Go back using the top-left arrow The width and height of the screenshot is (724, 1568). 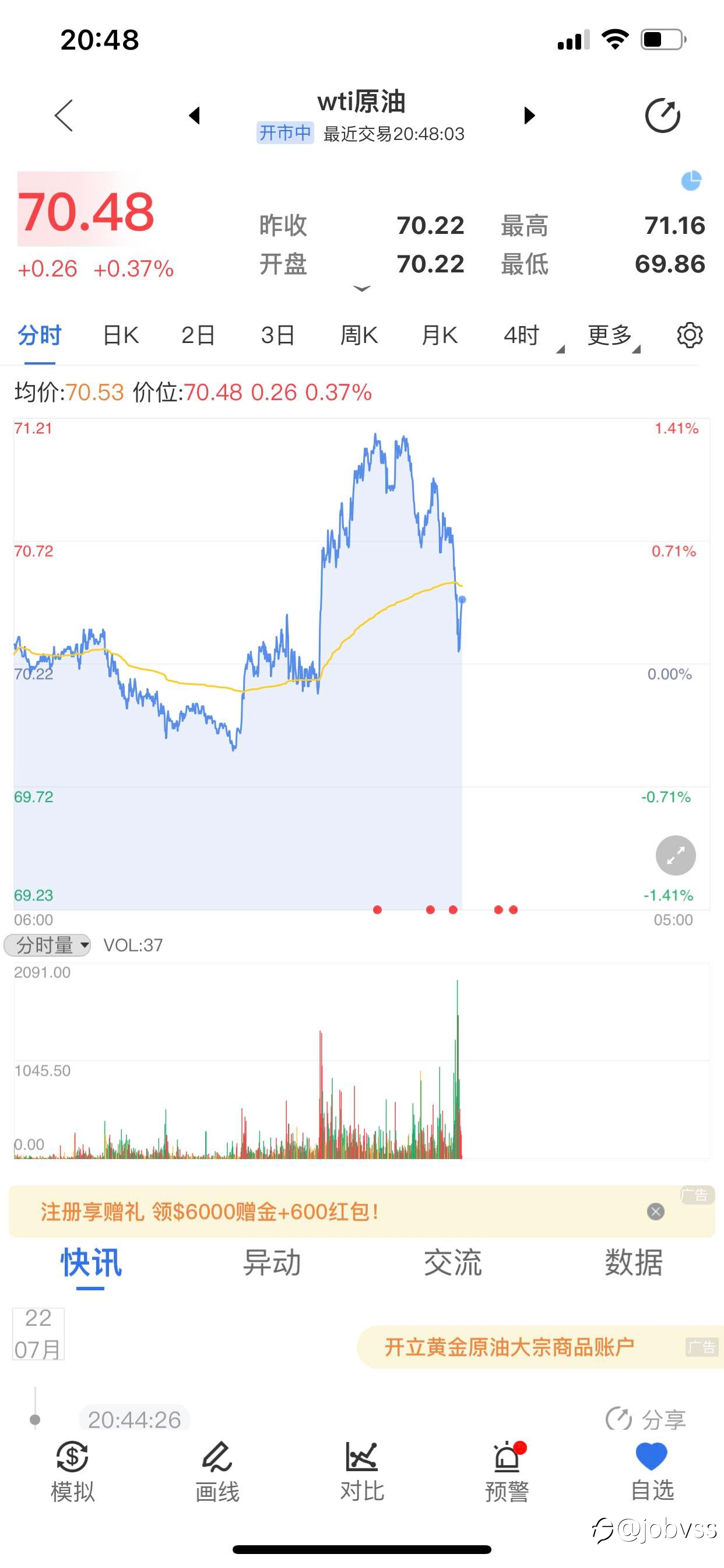(64, 116)
